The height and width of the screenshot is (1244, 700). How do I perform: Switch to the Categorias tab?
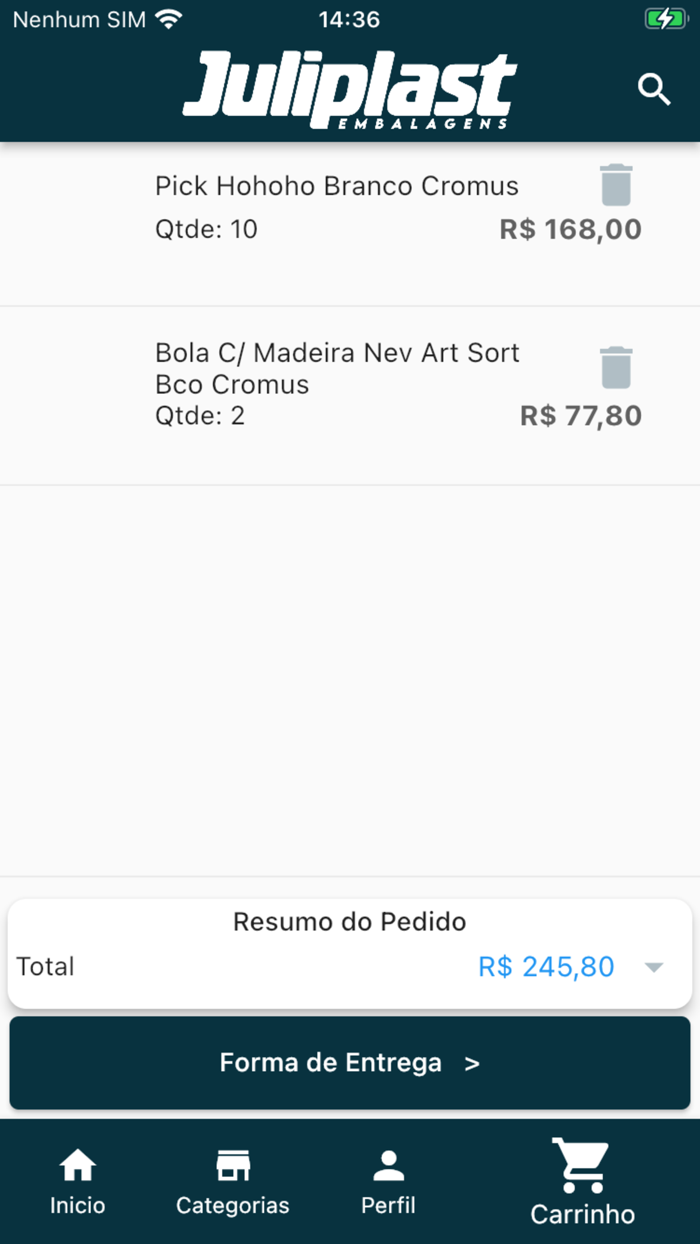point(233,1181)
